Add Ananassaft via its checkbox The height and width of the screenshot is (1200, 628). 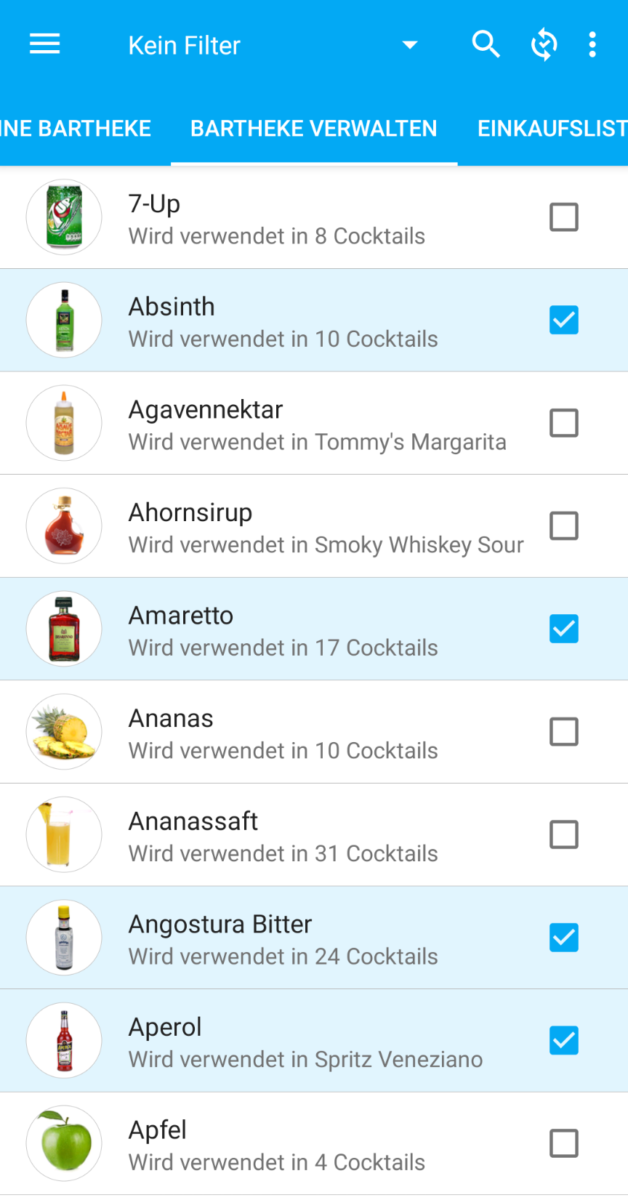(x=564, y=835)
